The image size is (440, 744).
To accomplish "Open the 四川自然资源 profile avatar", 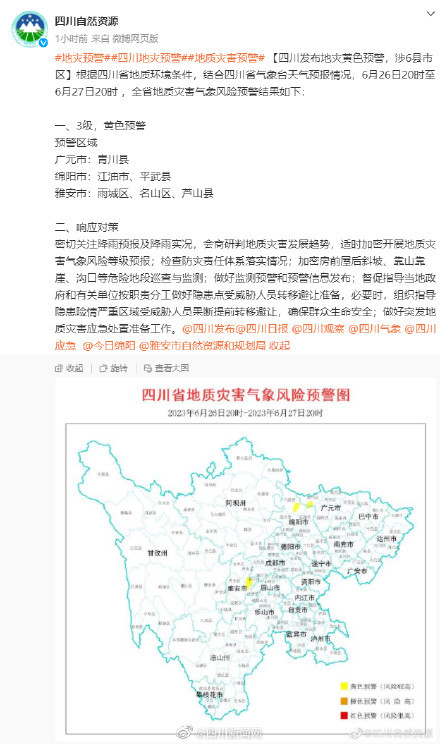I will [29, 29].
